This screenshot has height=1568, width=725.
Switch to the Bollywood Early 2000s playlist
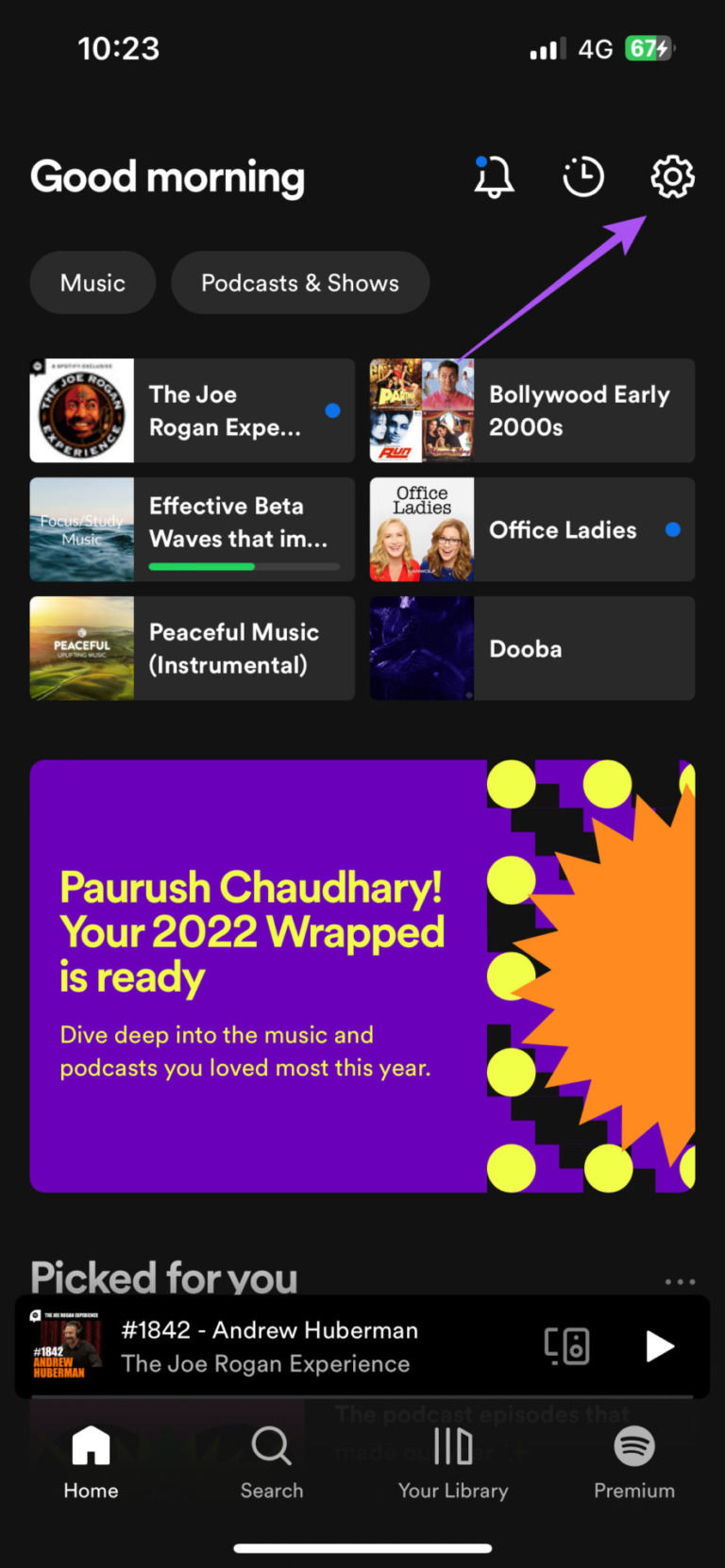(531, 410)
